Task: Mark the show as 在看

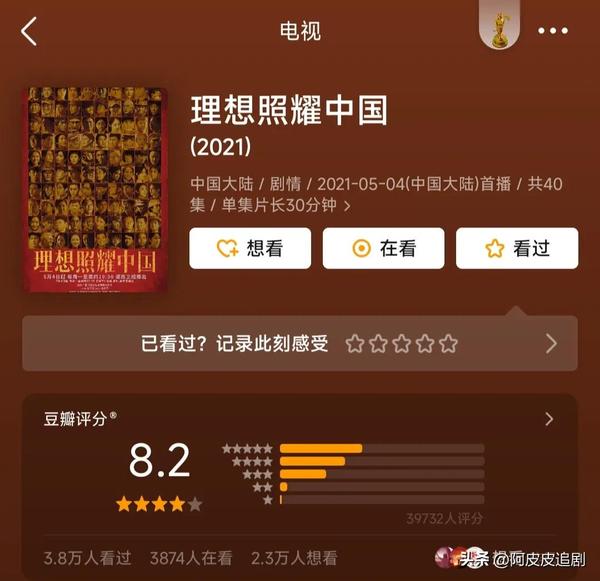Action: [383, 249]
